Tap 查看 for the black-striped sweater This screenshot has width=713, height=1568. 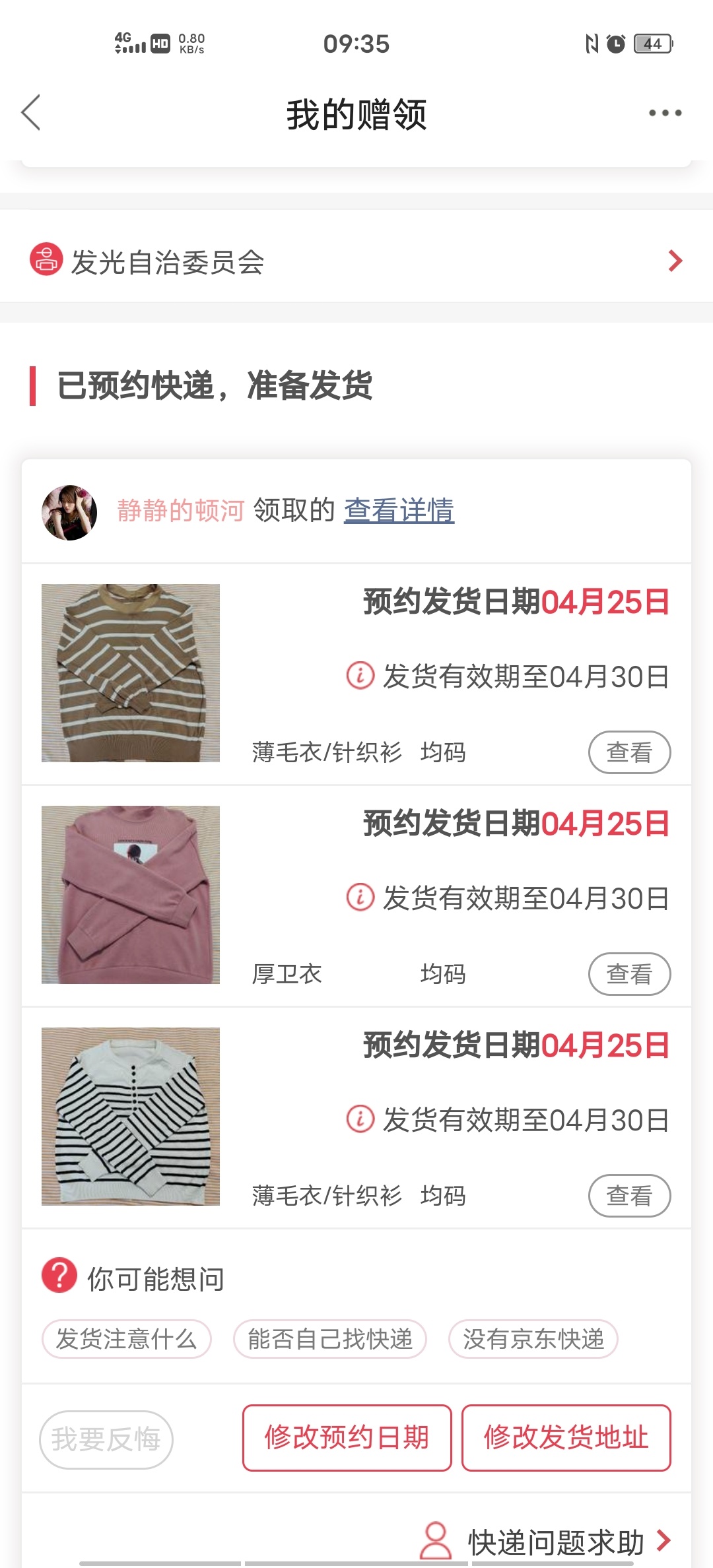click(629, 1196)
